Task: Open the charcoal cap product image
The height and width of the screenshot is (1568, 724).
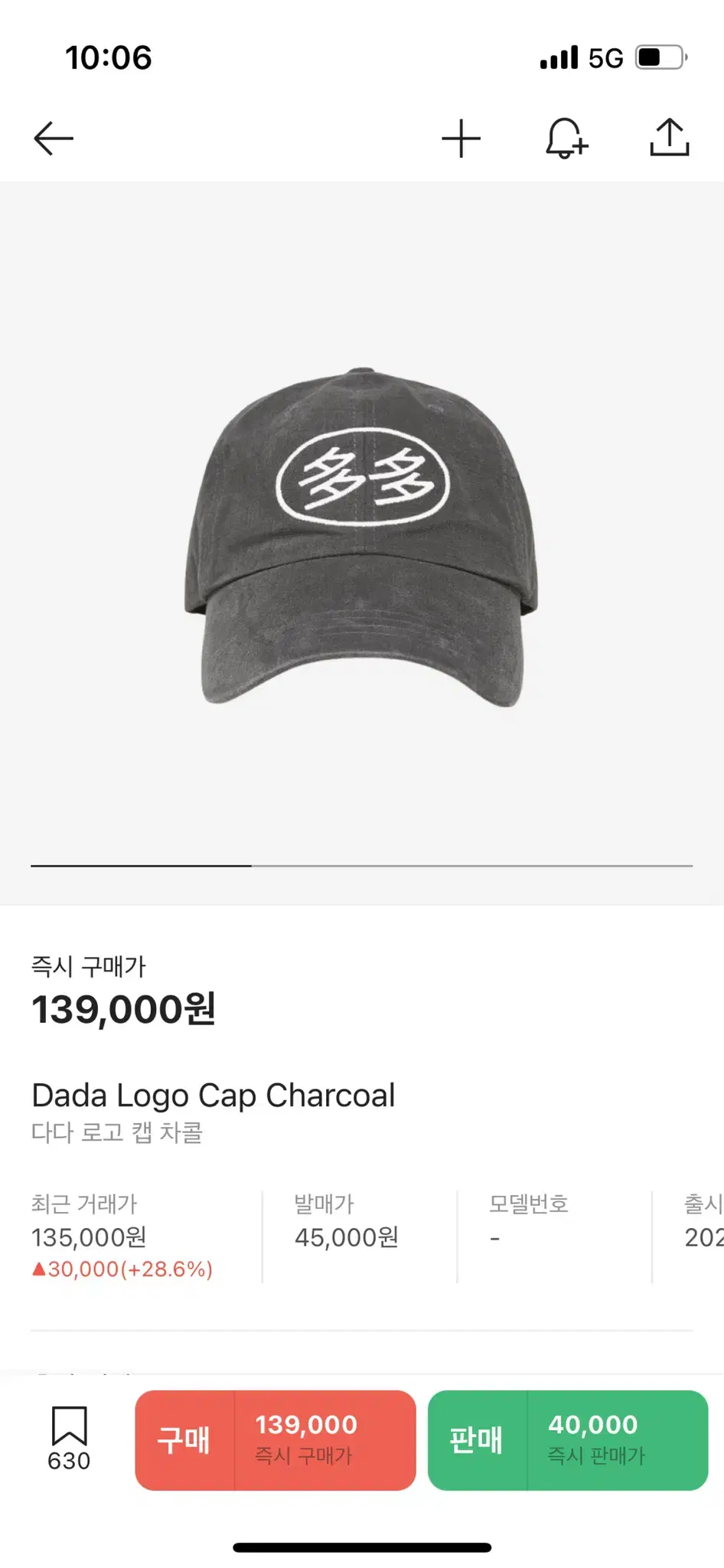Action: 361,537
